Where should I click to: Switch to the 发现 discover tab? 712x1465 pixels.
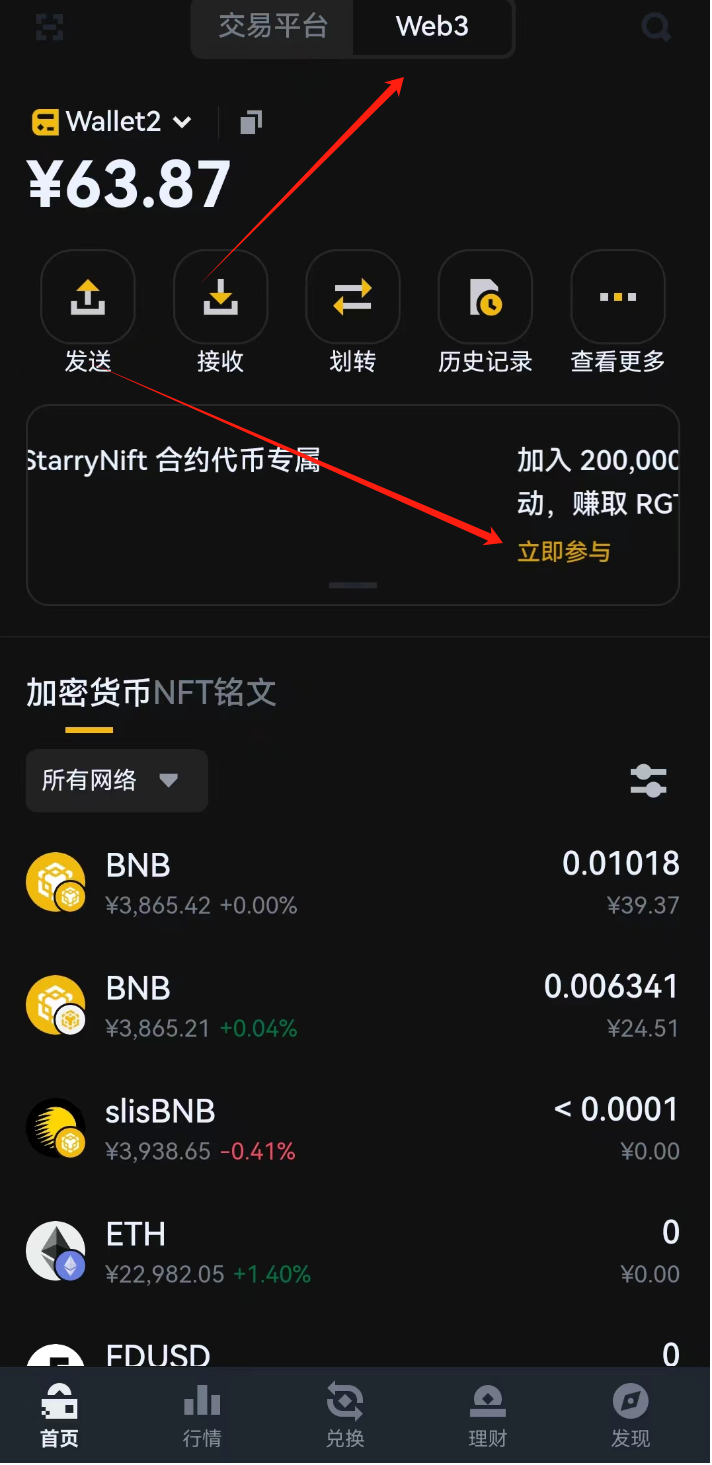[x=630, y=1416]
